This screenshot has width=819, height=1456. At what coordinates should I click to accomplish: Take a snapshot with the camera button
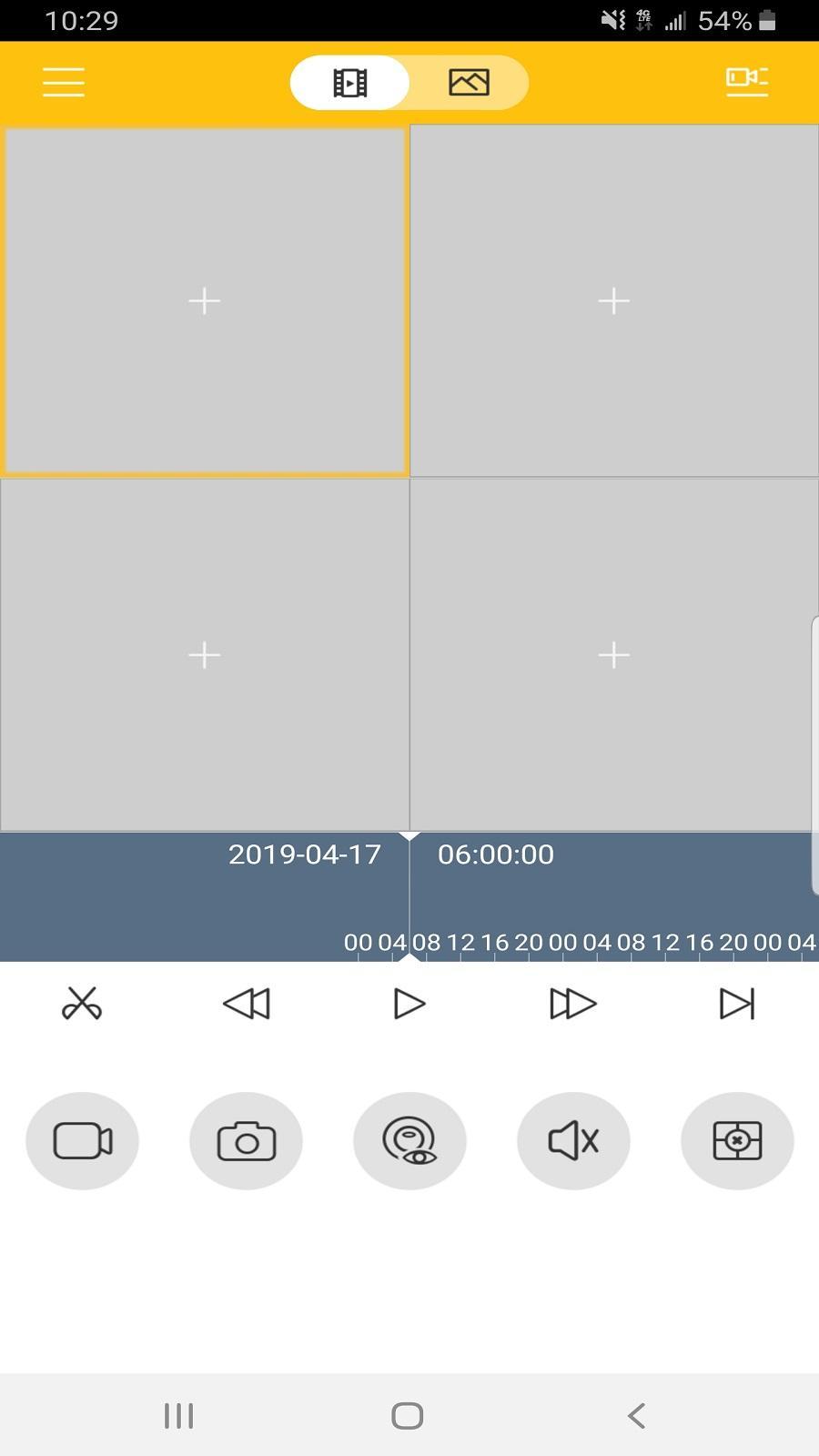246,1140
